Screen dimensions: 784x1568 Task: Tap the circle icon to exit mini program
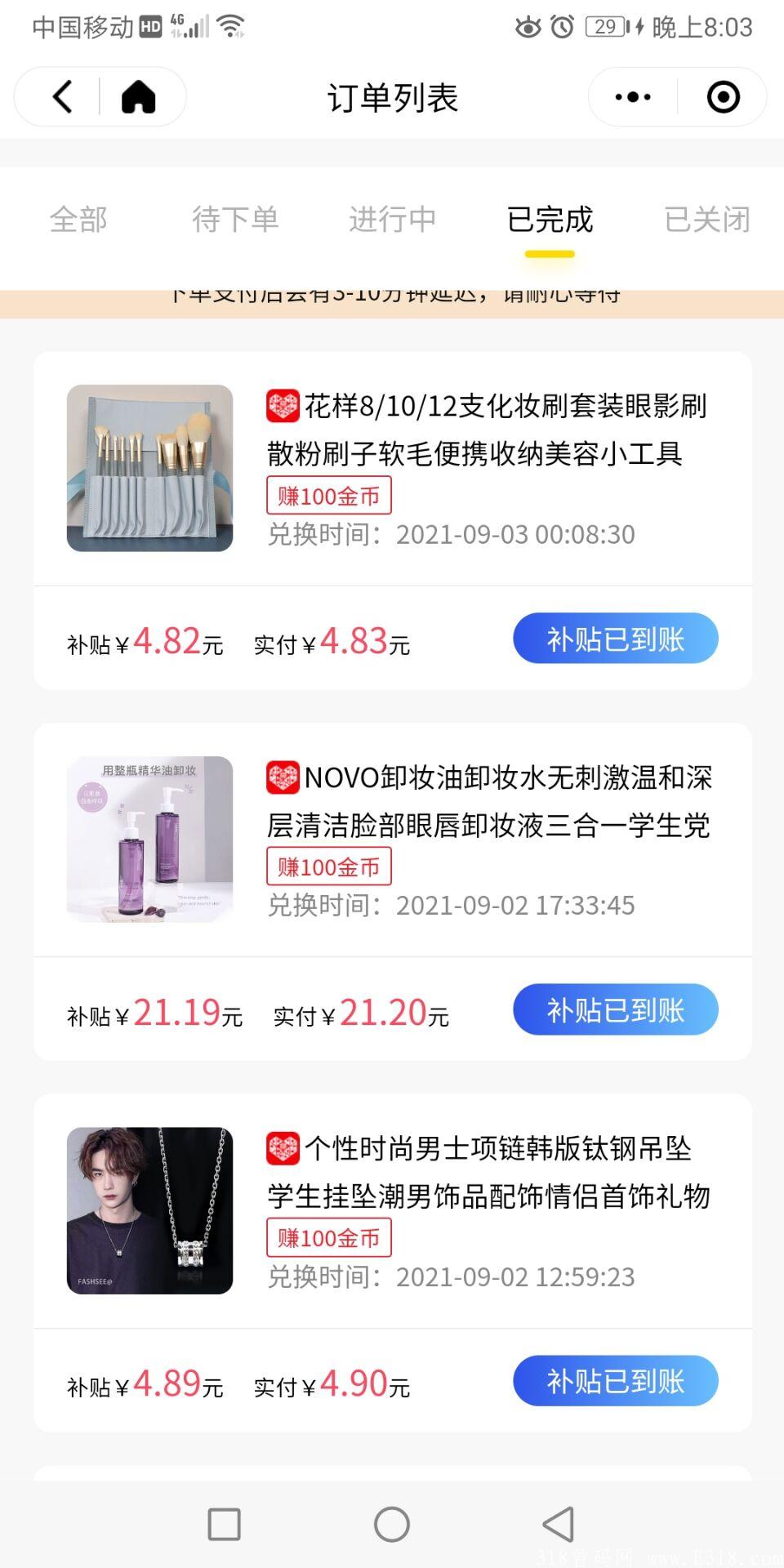[x=722, y=96]
